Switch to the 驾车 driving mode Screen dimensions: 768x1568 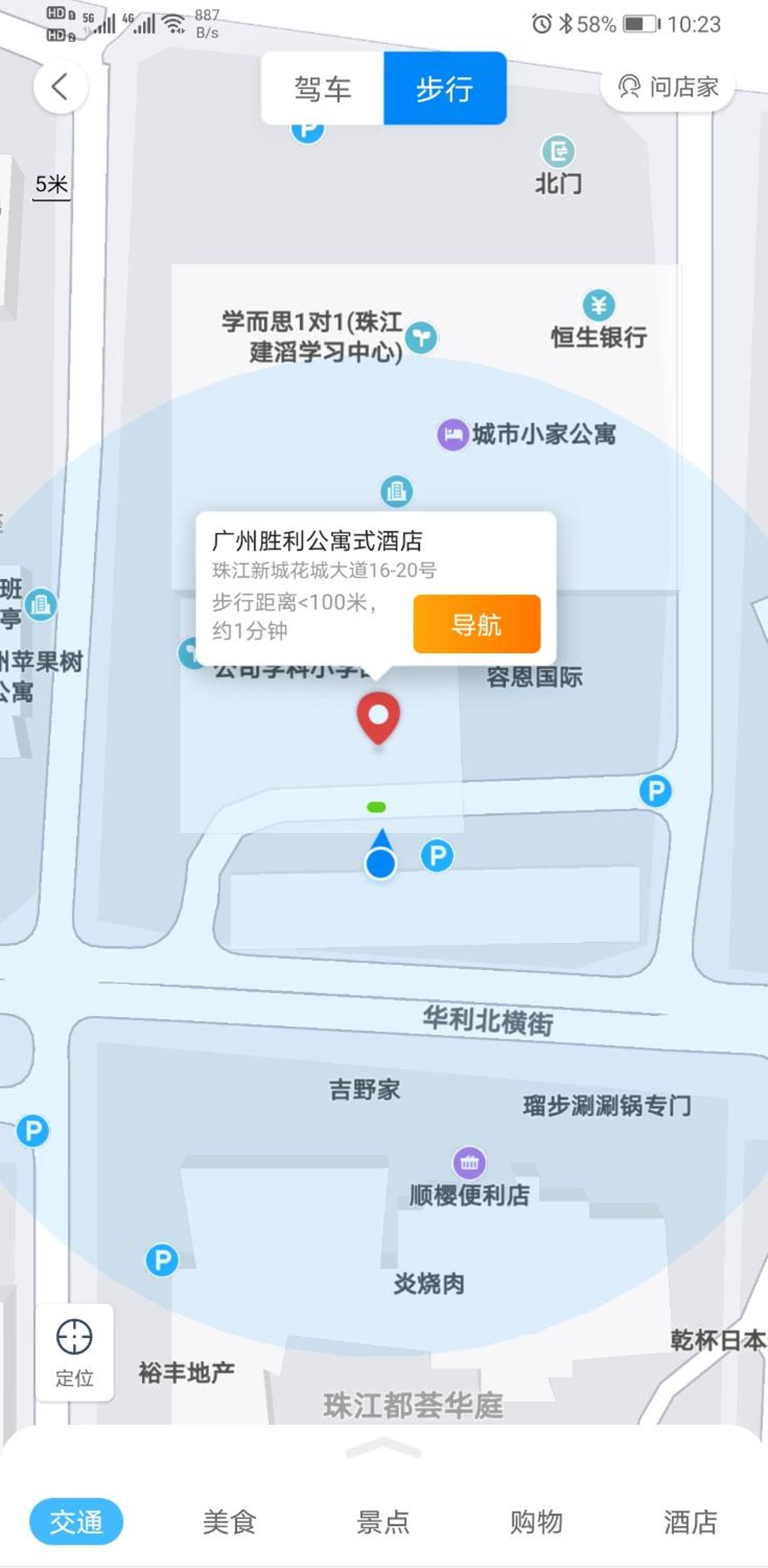tap(323, 89)
